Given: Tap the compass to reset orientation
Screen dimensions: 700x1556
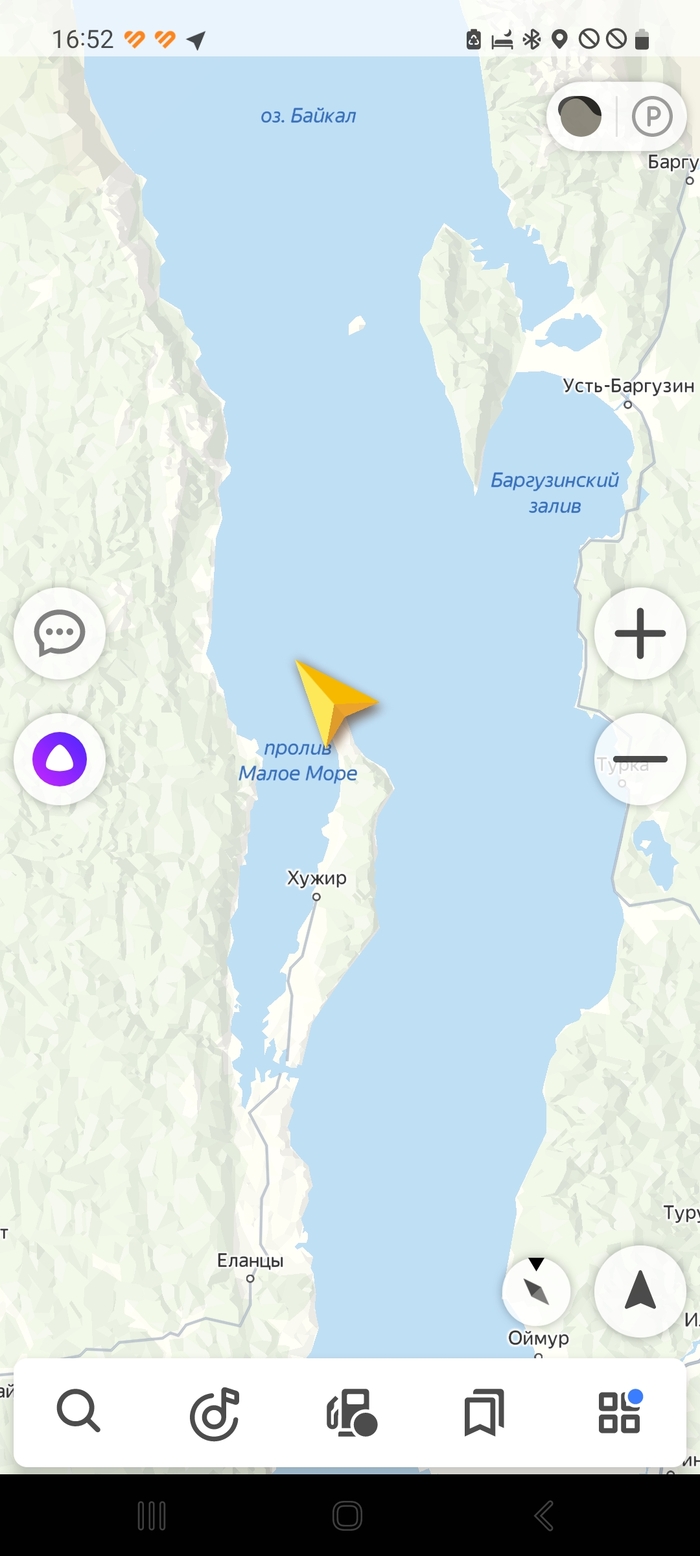Looking at the screenshot, I should coord(537,1291).
